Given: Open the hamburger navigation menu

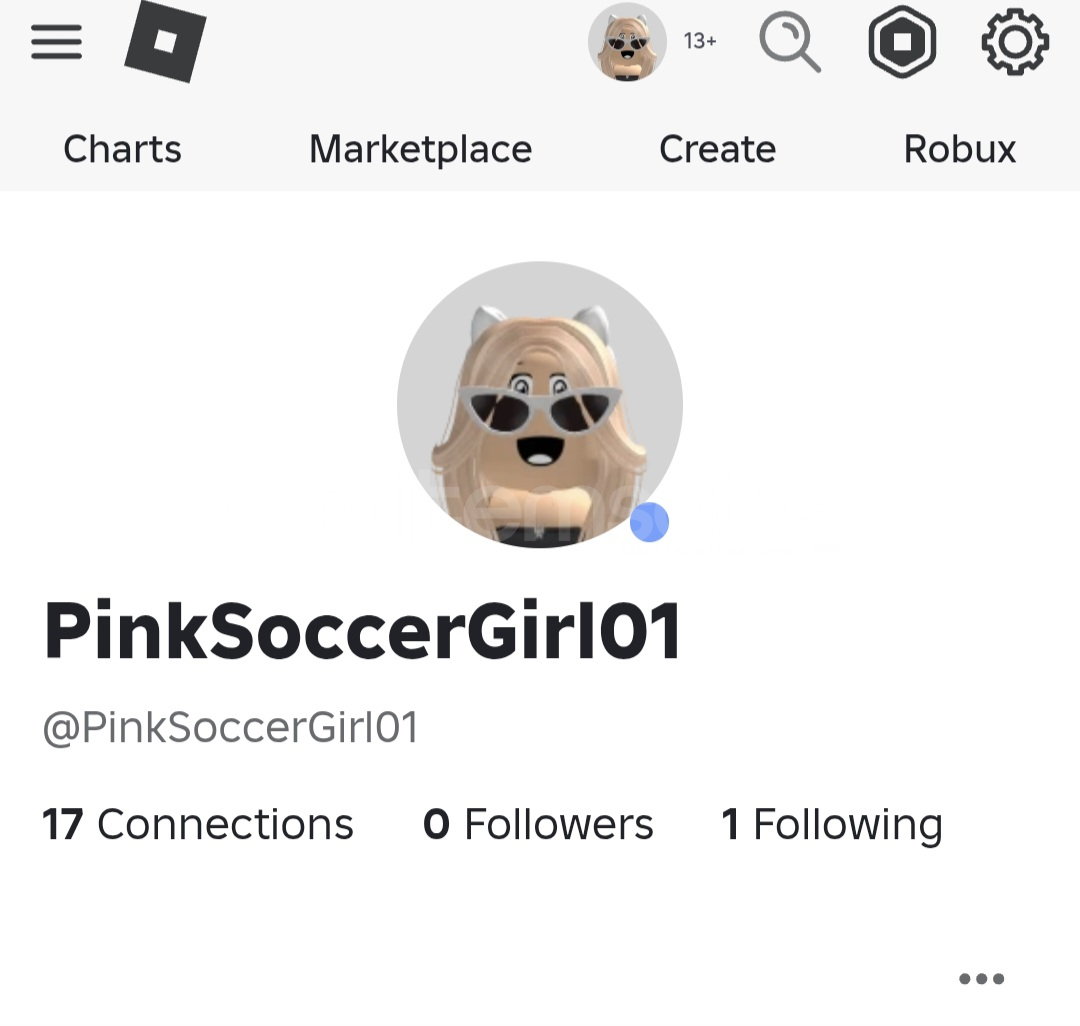Looking at the screenshot, I should (56, 42).
